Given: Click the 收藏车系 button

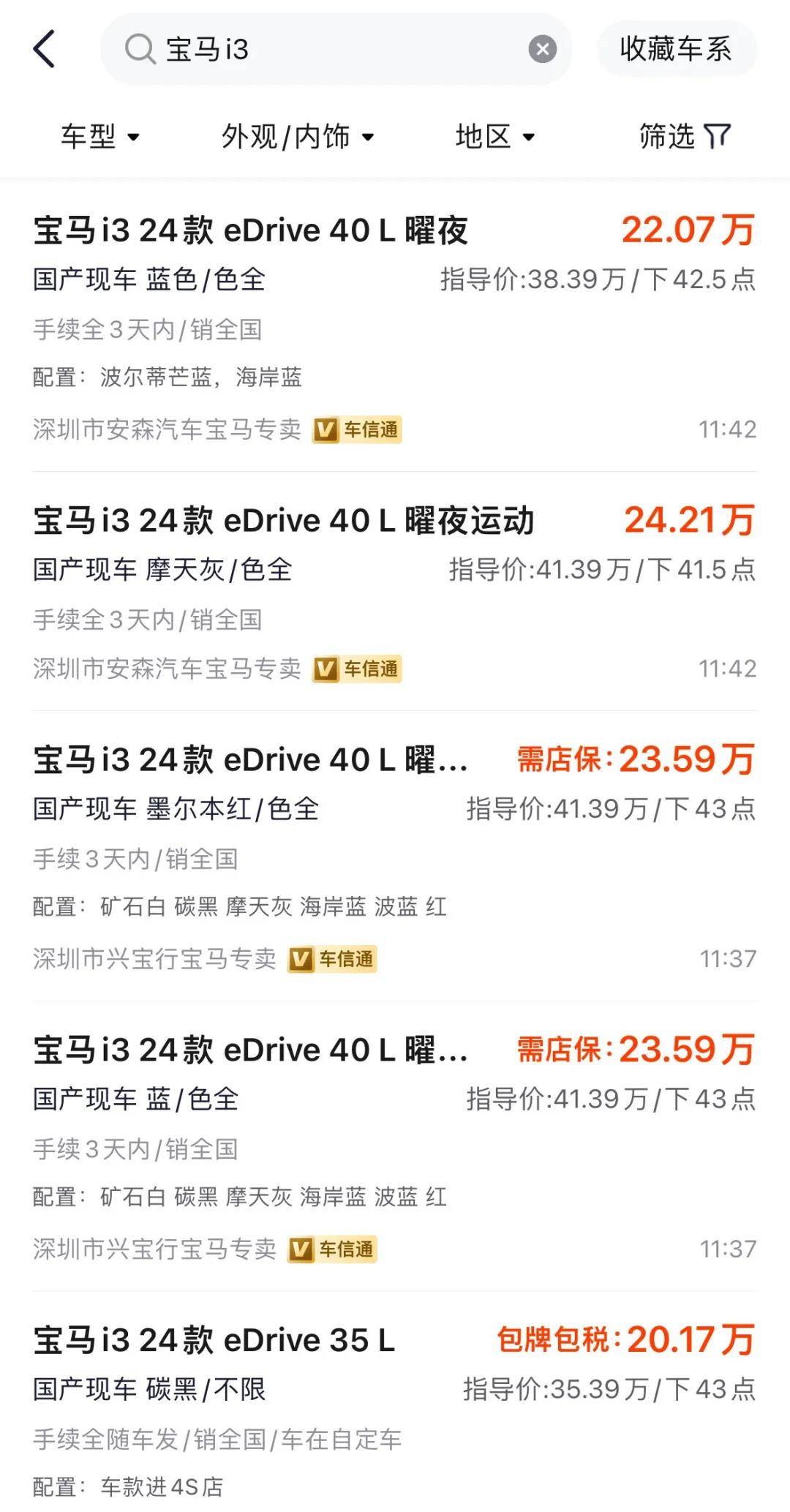Looking at the screenshot, I should pyautogui.click(x=676, y=50).
